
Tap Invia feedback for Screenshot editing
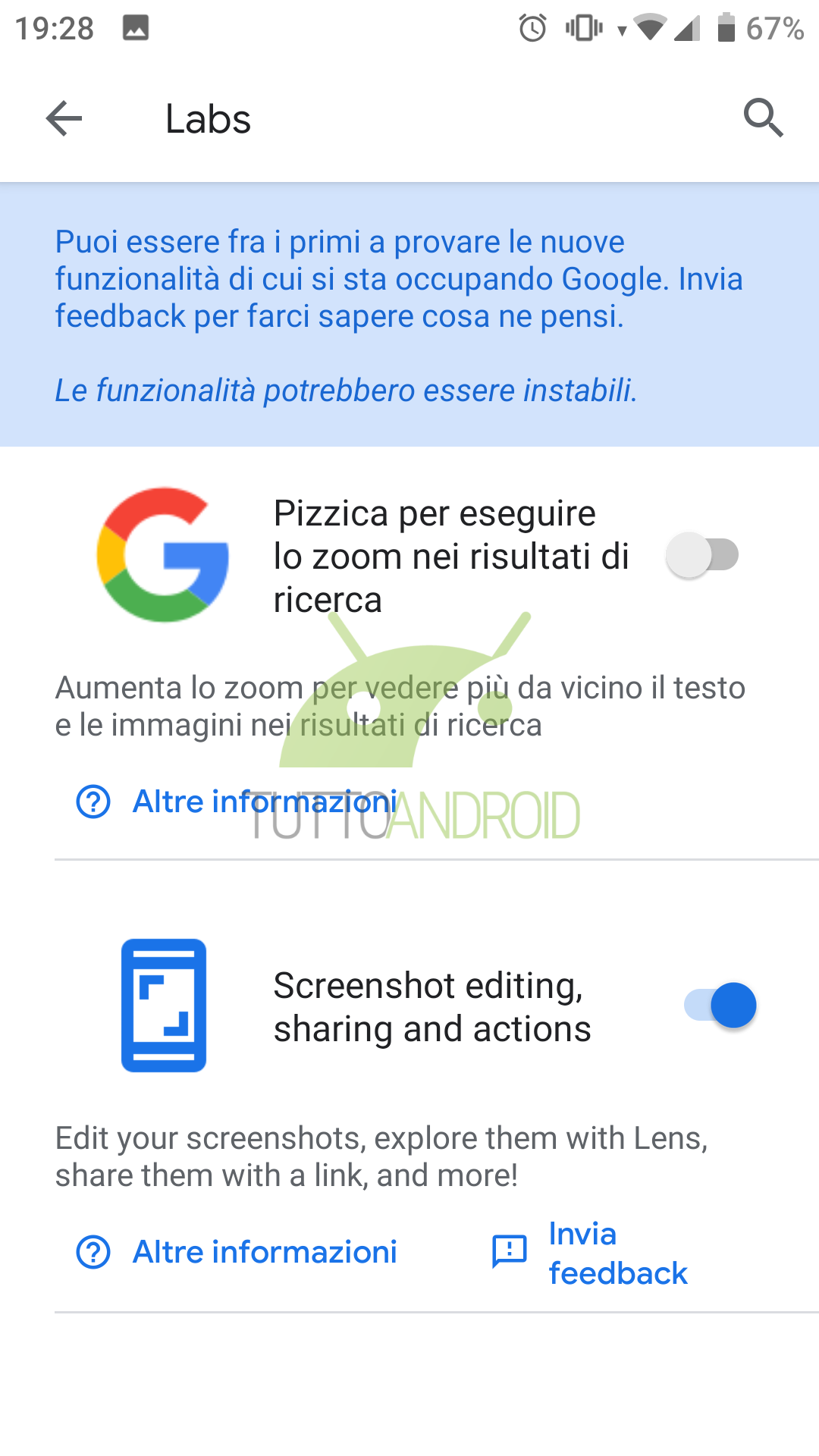click(x=590, y=1253)
